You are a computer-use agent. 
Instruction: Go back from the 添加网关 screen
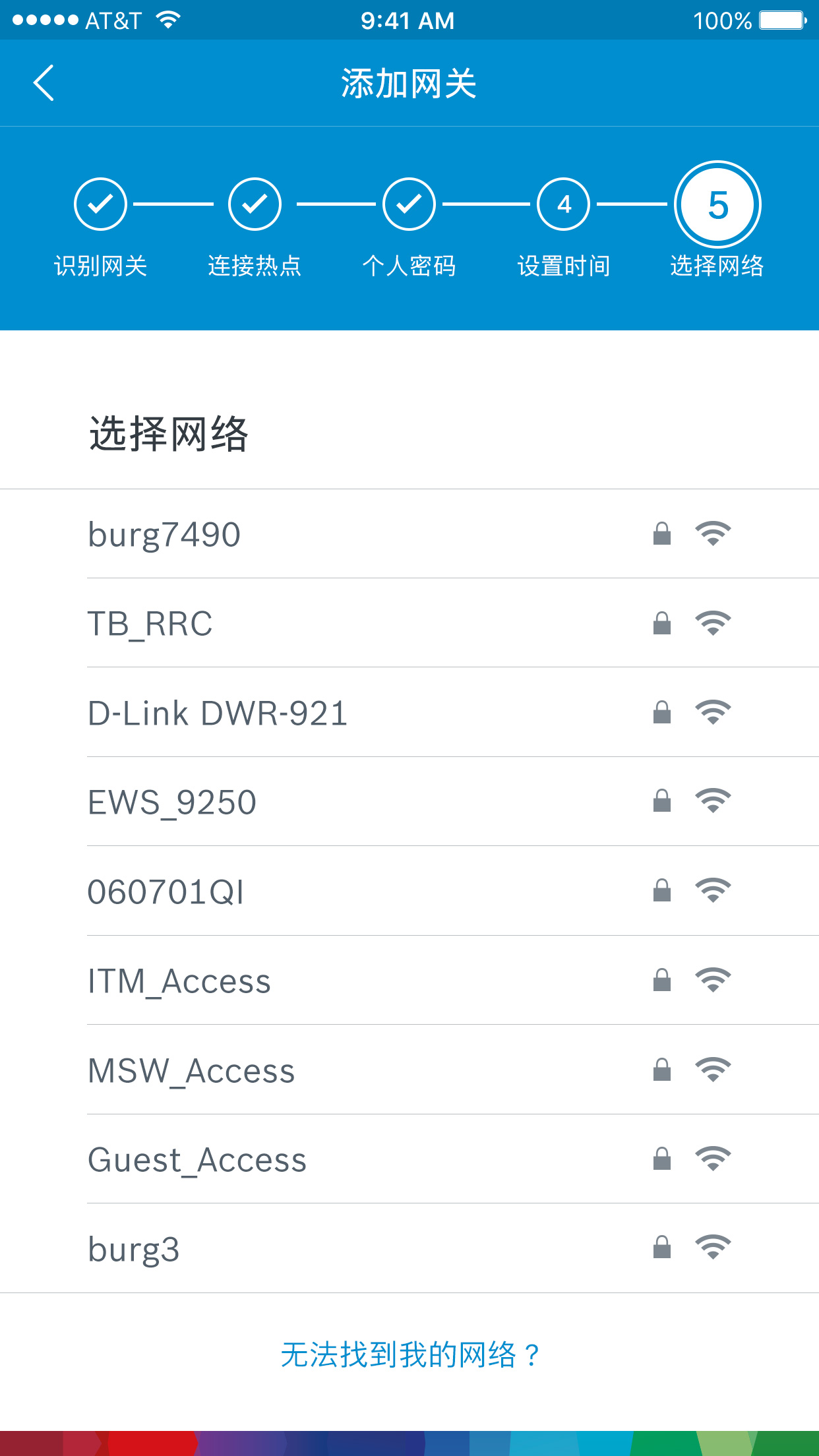tap(44, 83)
